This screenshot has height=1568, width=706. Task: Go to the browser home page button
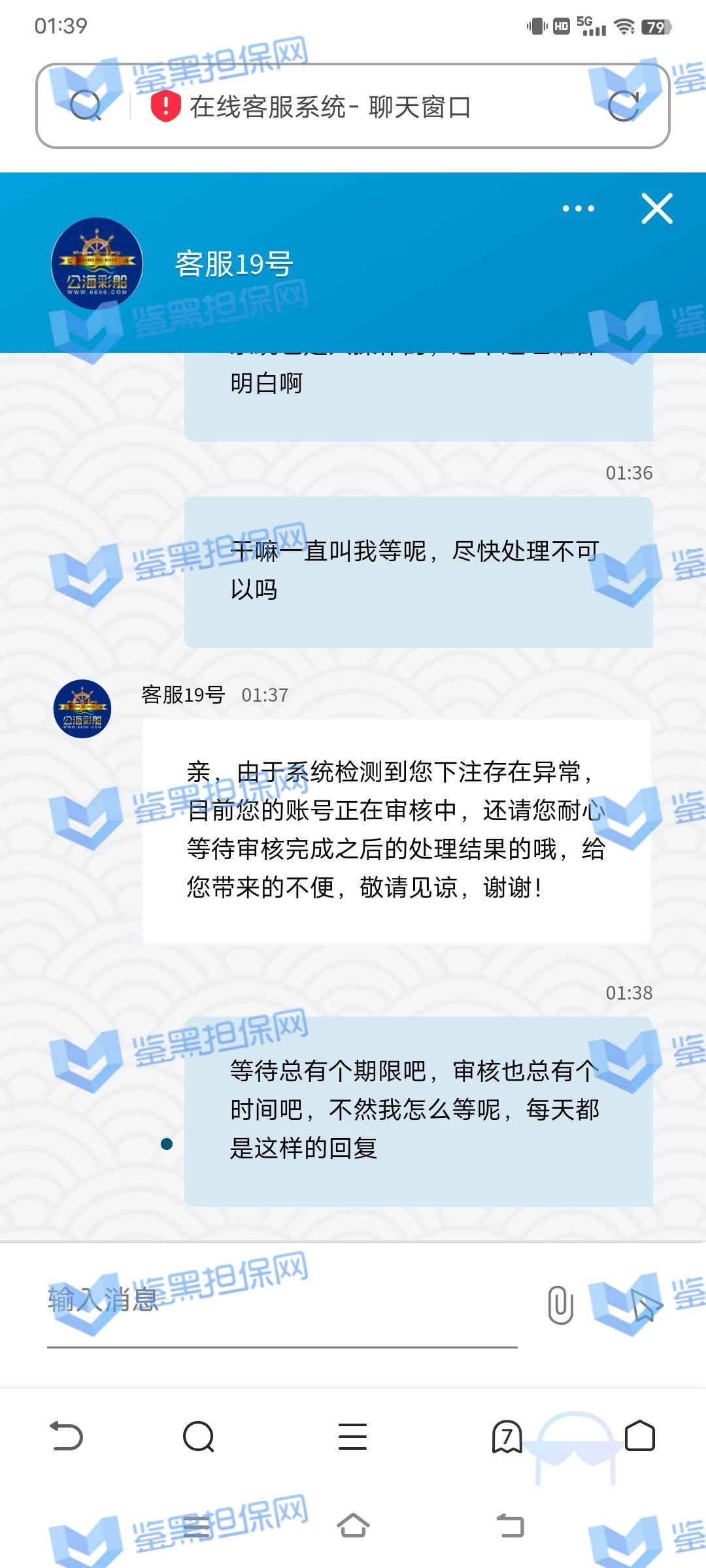click(x=640, y=1436)
